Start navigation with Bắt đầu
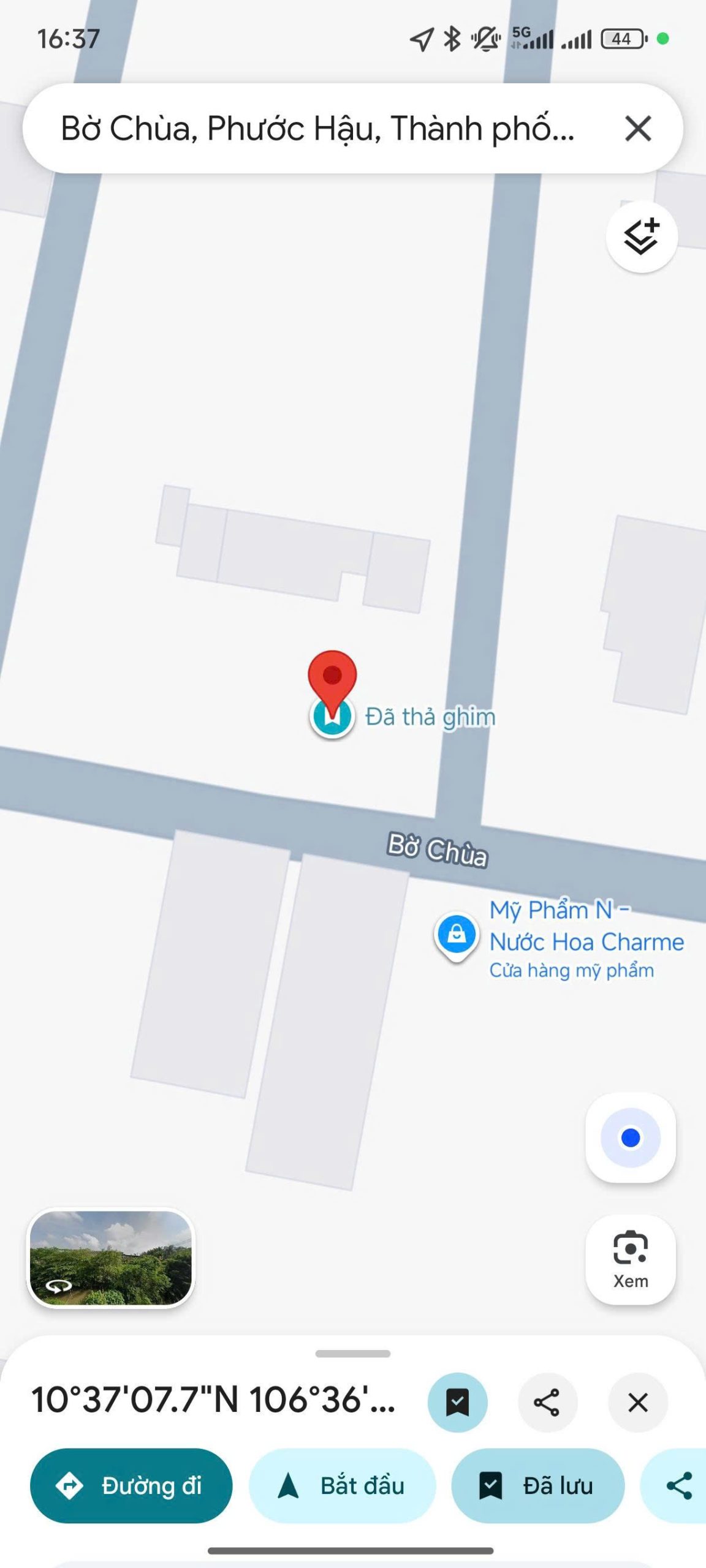The height and width of the screenshot is (1568, 706). (x=342, y=1485)
